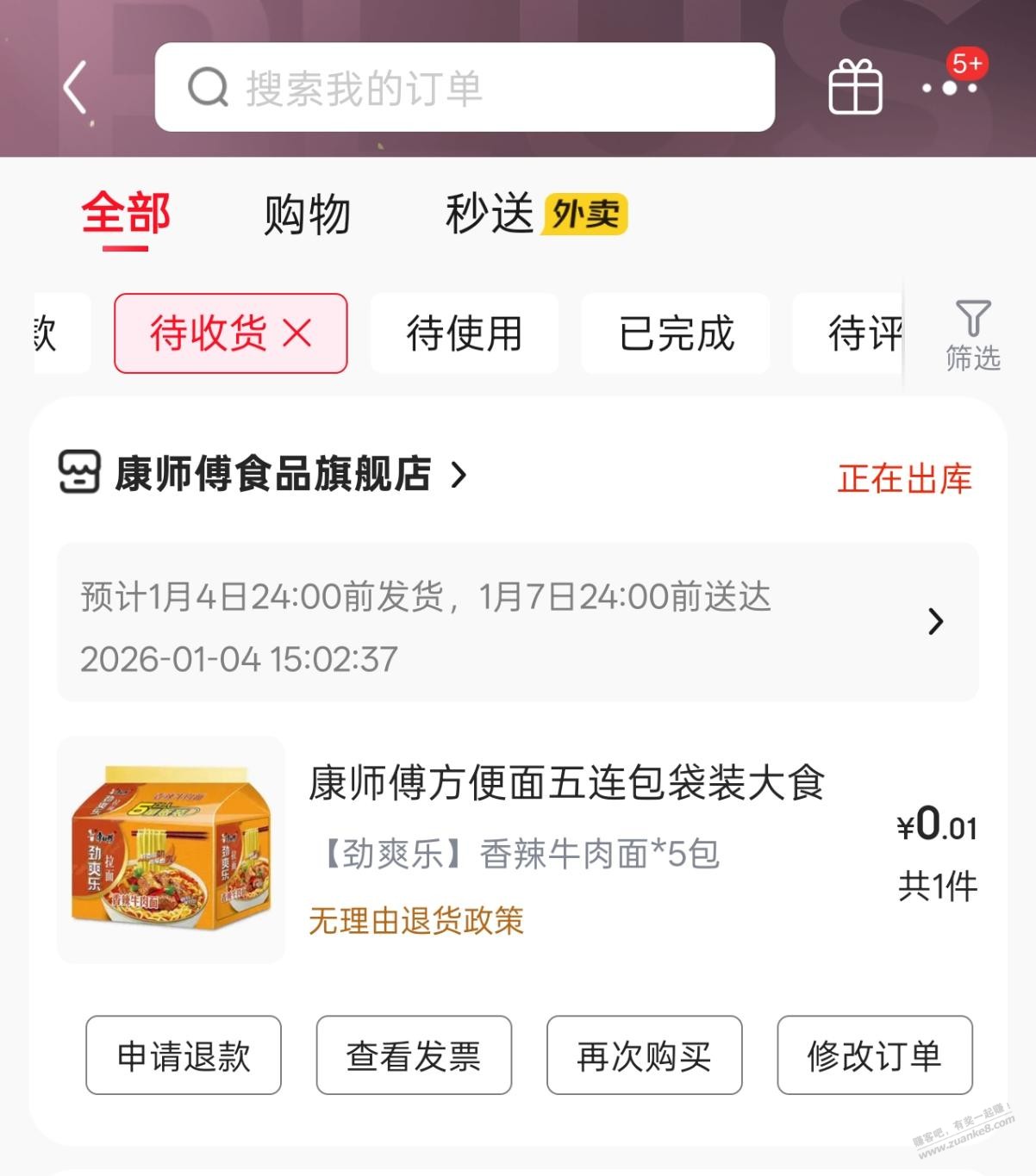This screenshot has width=1036, height=1176.
Task: Tap 修改订单 to edit the order
Action: click(x=874, y=1055)
